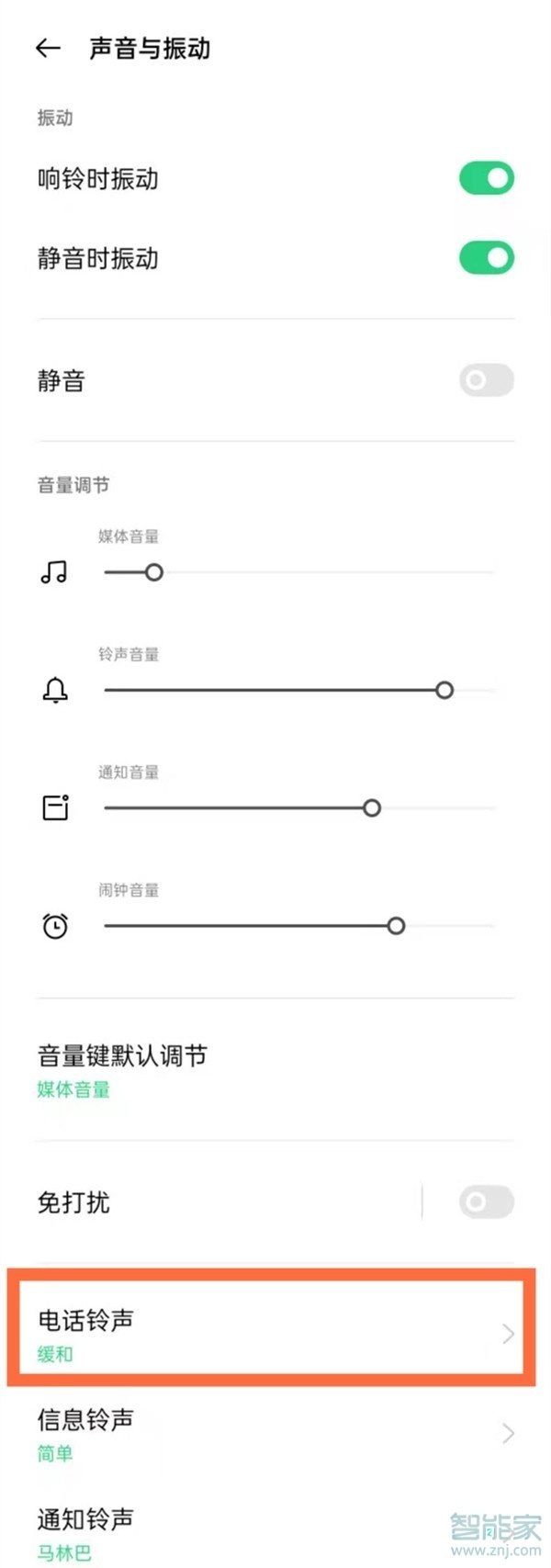Tap the 铃声音量 slider track
551x1568 pixels.
pyautogui.click(x=298, y=690)
